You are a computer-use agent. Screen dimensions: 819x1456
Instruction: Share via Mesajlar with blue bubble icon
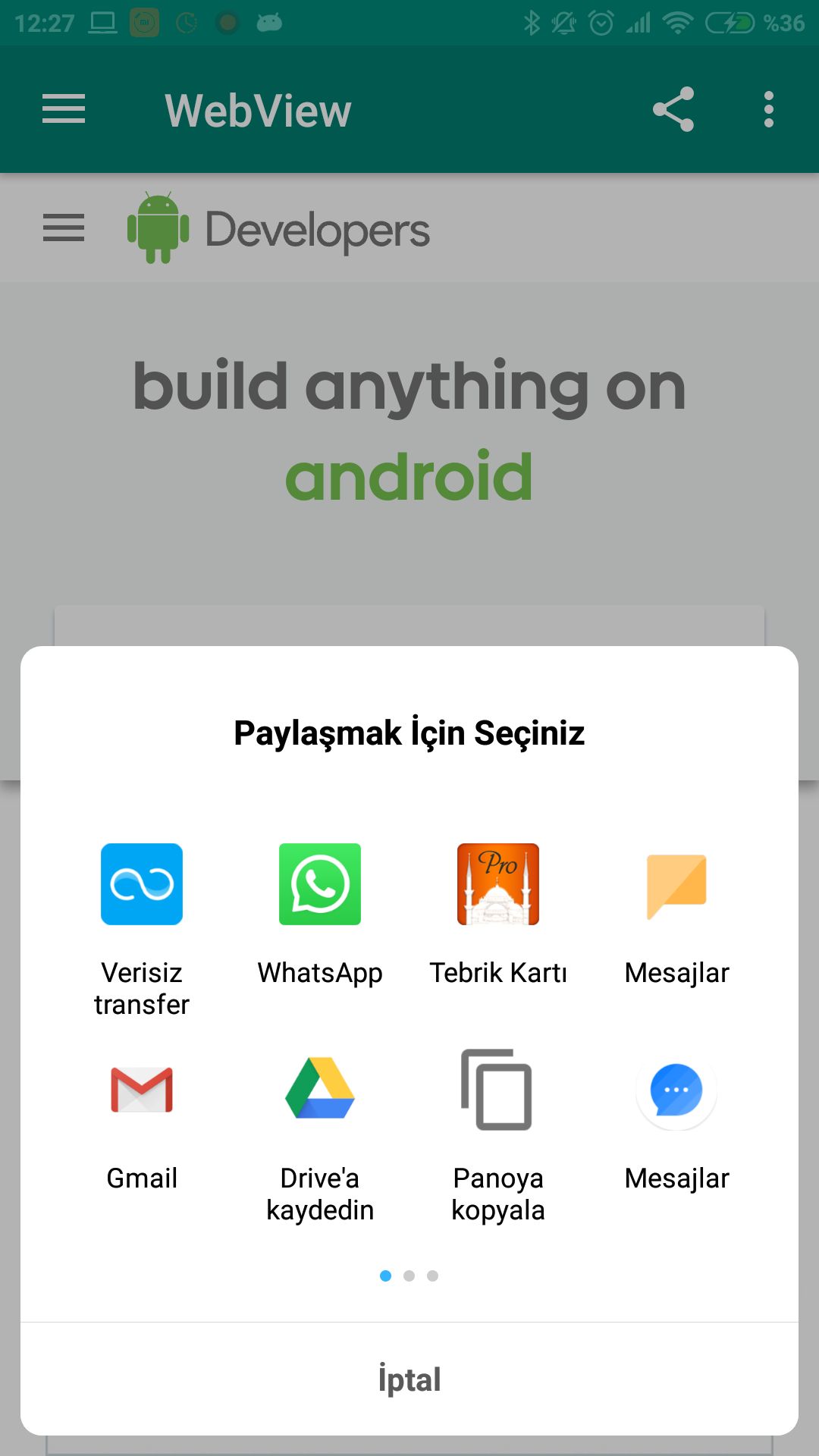click(x=676, y=1121)
